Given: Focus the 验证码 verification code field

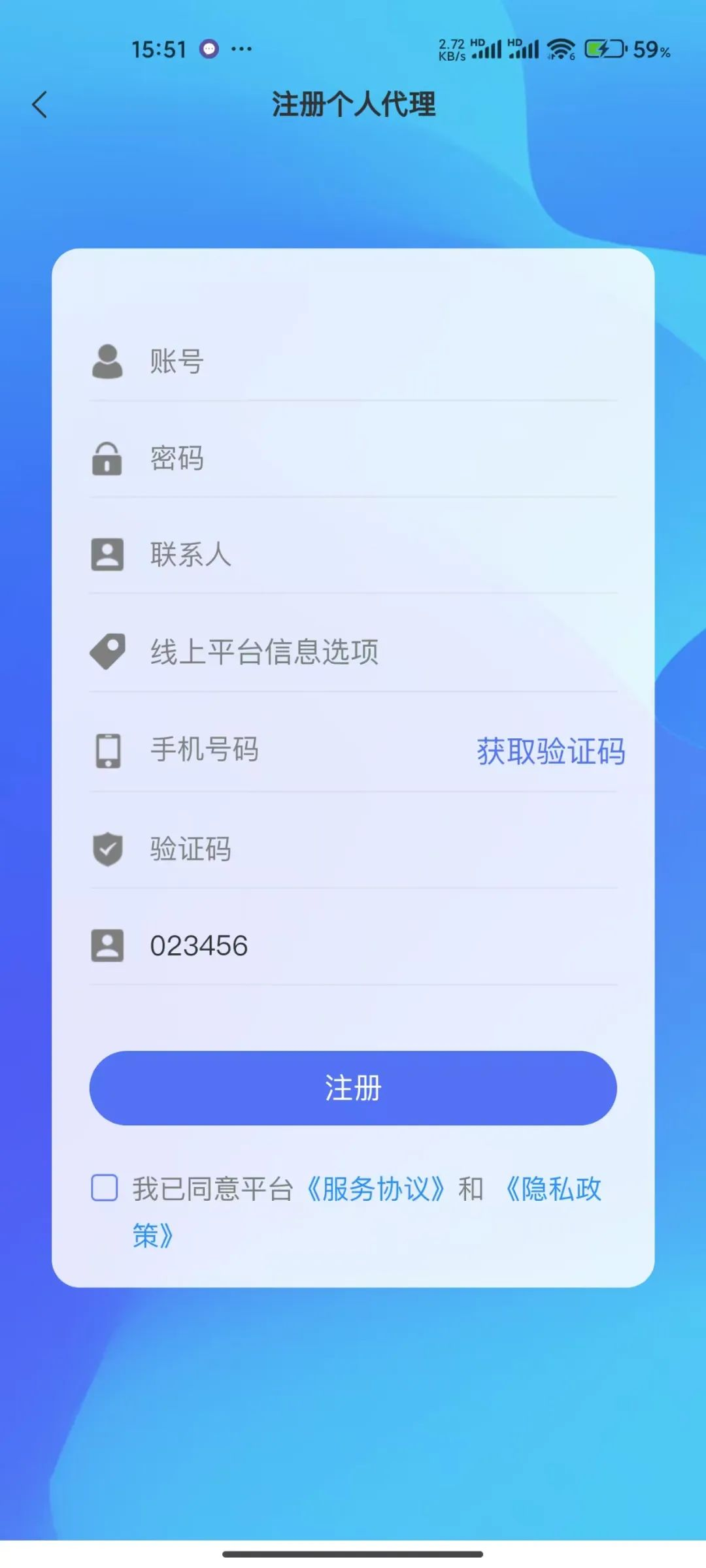Looking at the screenshot, I should click(353, 849).
